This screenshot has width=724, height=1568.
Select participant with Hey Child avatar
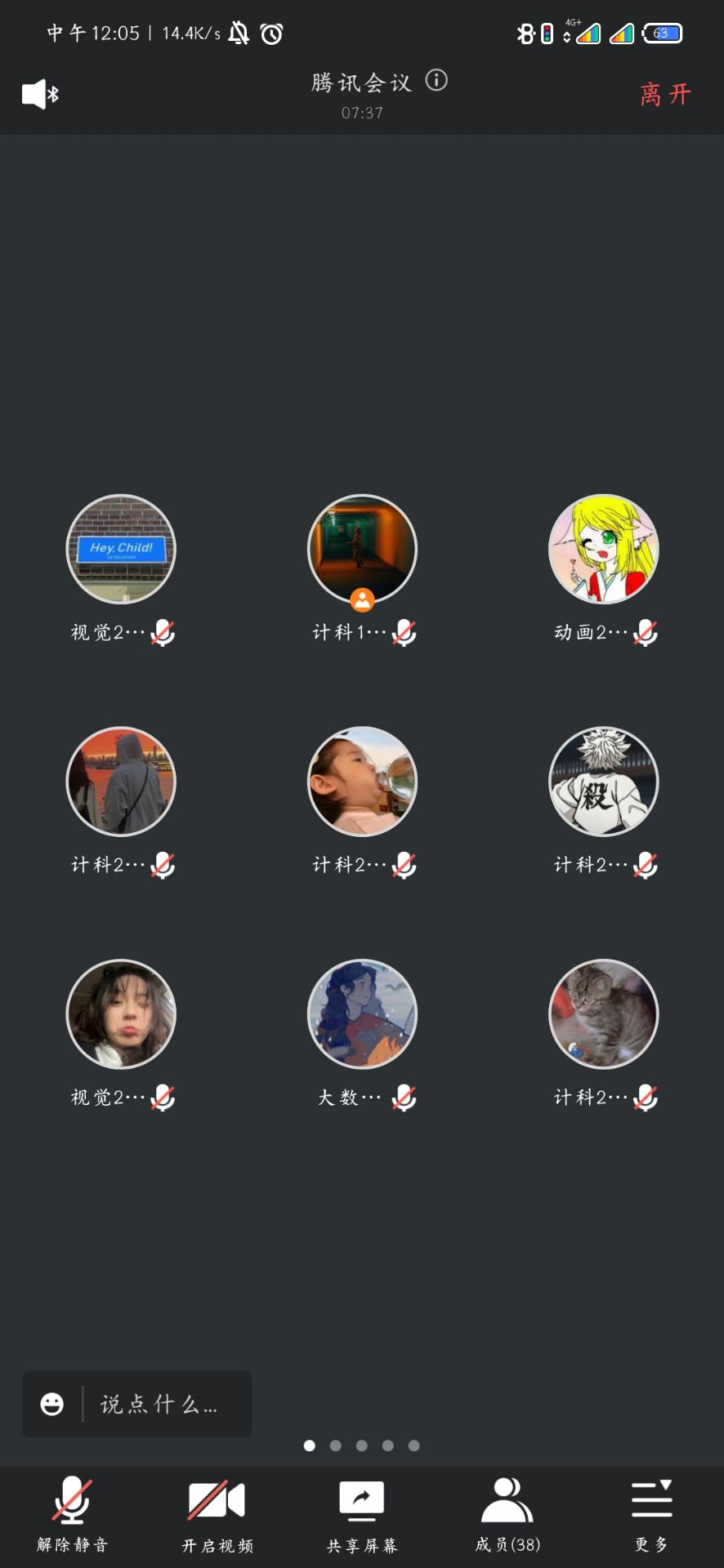pyautogui.click(x=121, y=550)
